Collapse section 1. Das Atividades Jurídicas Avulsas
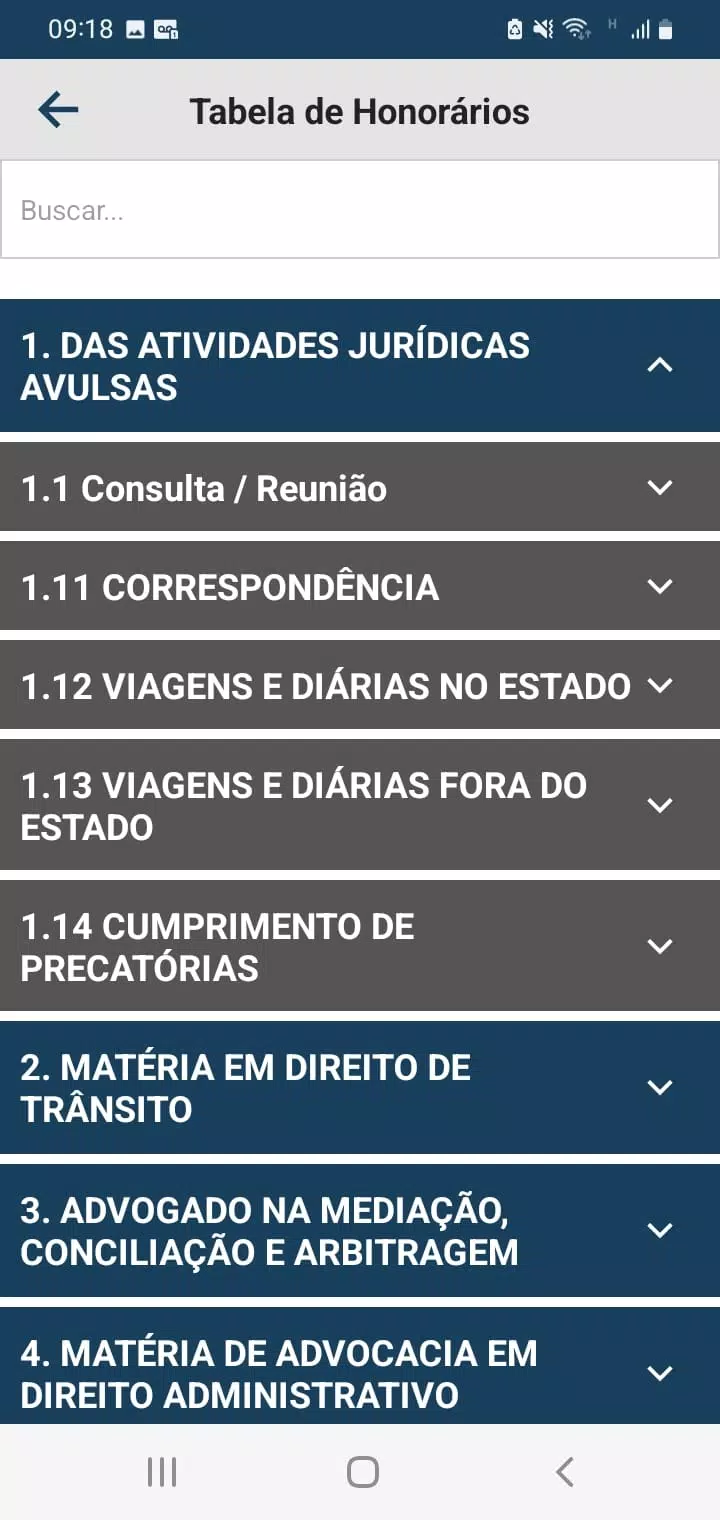This screenshot has height=1520, width=720. point(360,366)
